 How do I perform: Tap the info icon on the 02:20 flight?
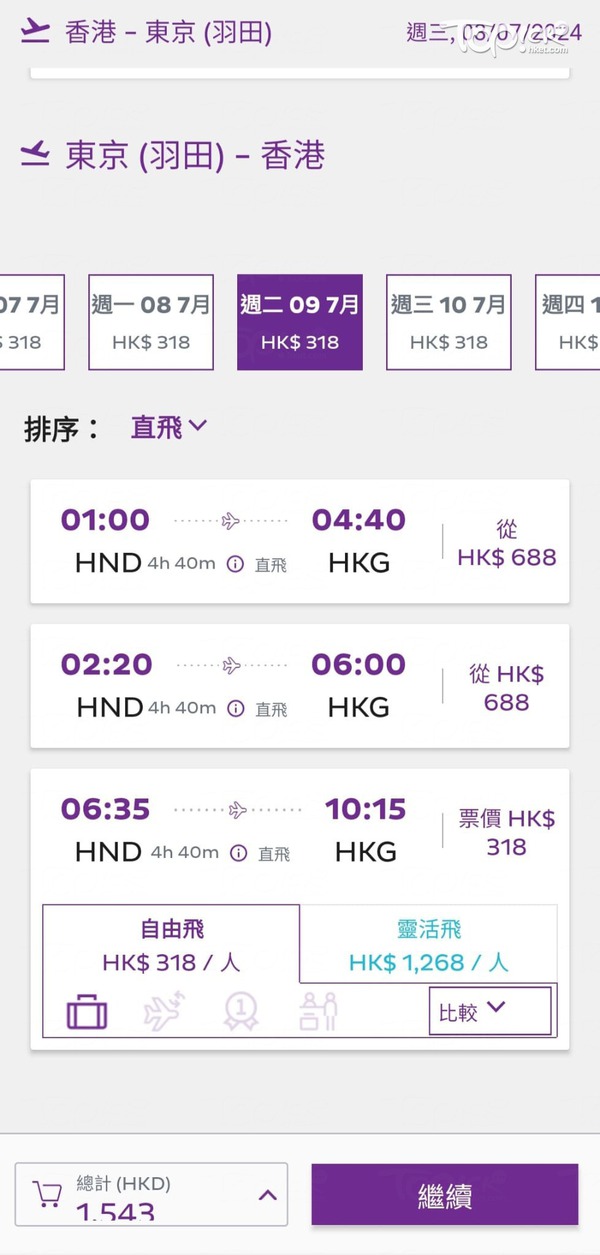(x=235, y=708)
